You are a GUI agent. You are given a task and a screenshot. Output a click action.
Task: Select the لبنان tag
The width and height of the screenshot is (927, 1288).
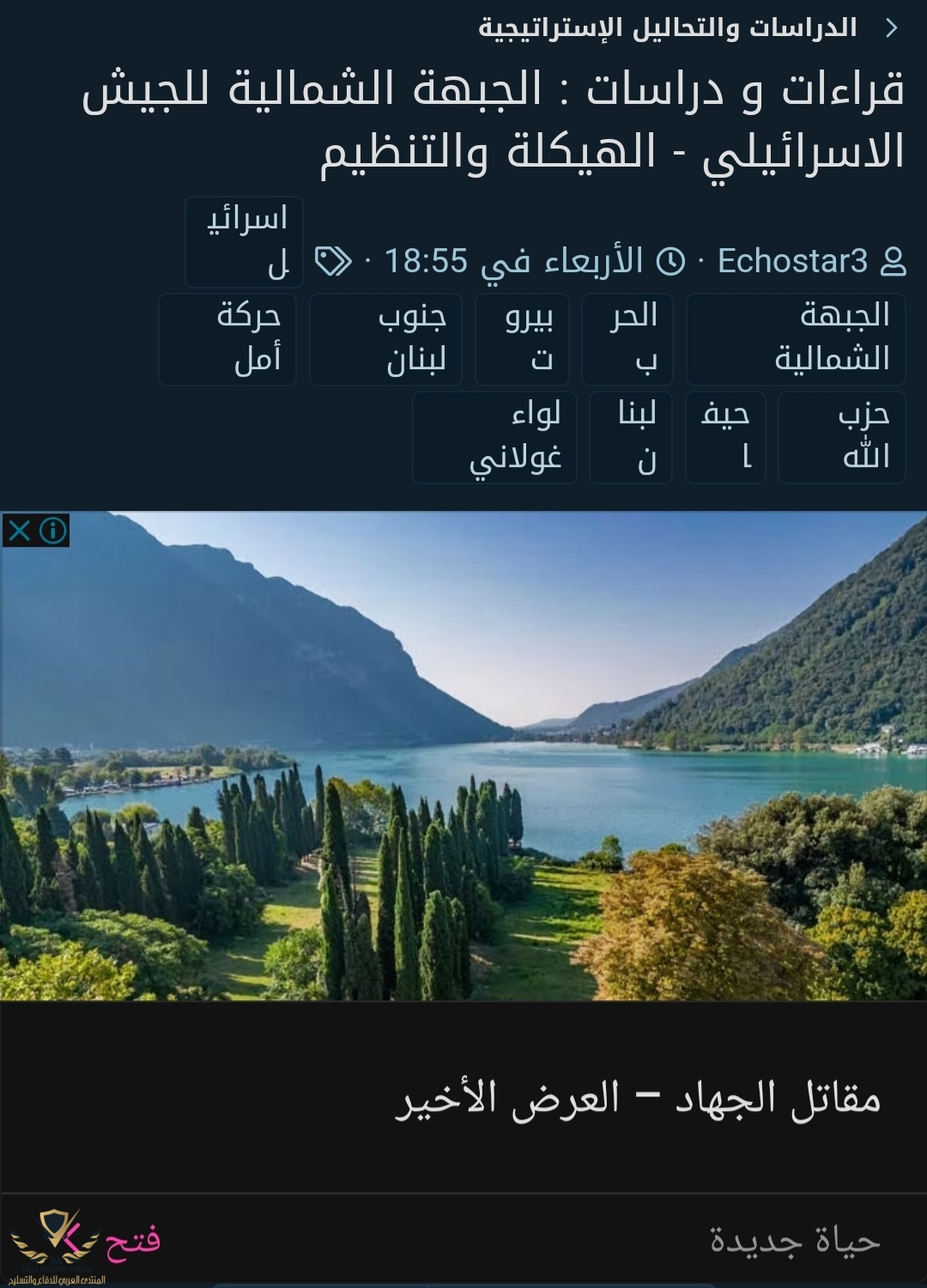[x=631, y=437]
